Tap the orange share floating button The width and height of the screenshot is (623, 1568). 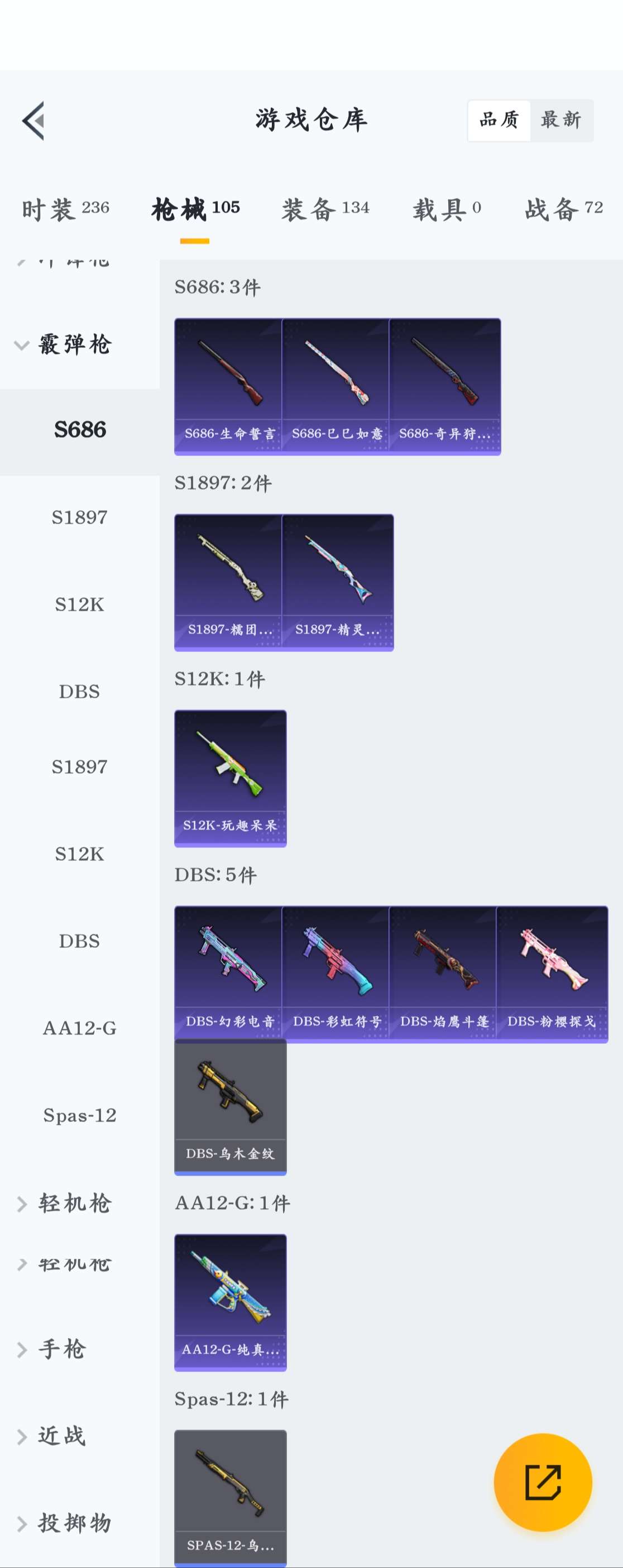coord(543,1482)
